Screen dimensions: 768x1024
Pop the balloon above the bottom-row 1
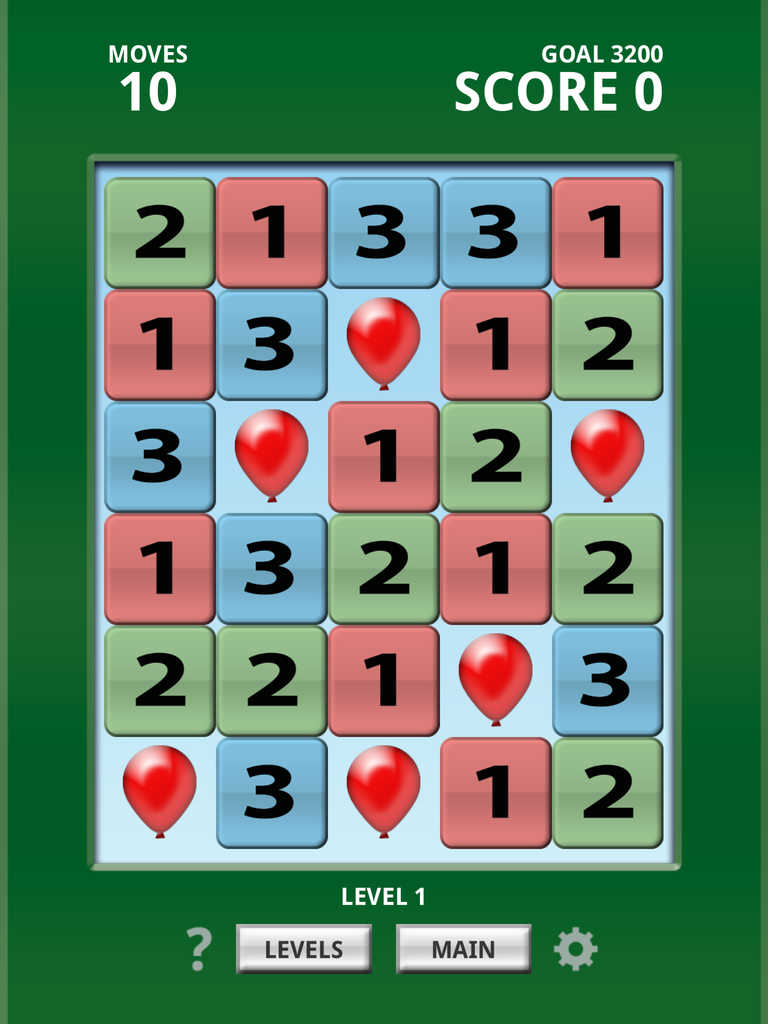494,680
